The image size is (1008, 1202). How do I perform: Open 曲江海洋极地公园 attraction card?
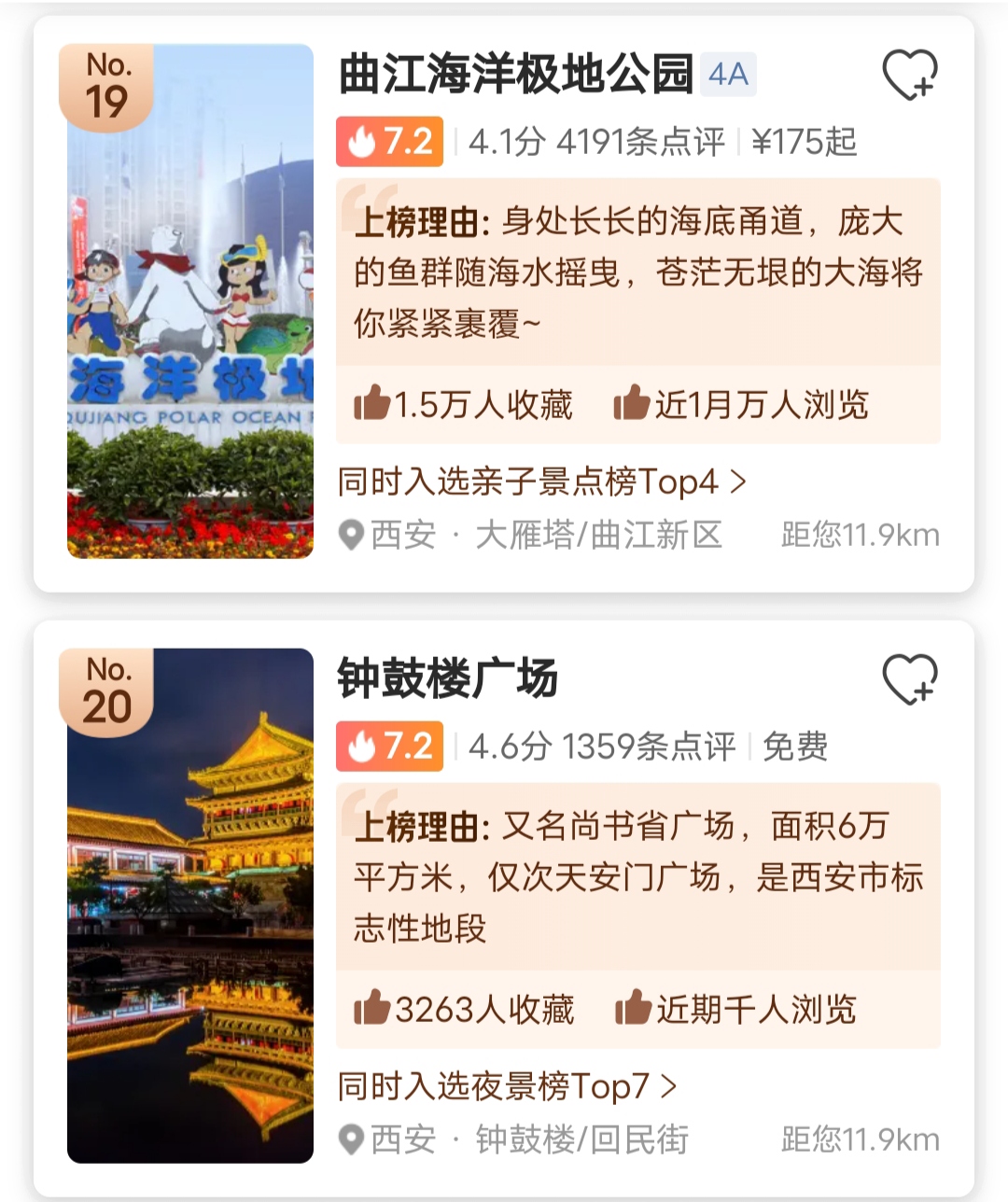tap(515, 75)
